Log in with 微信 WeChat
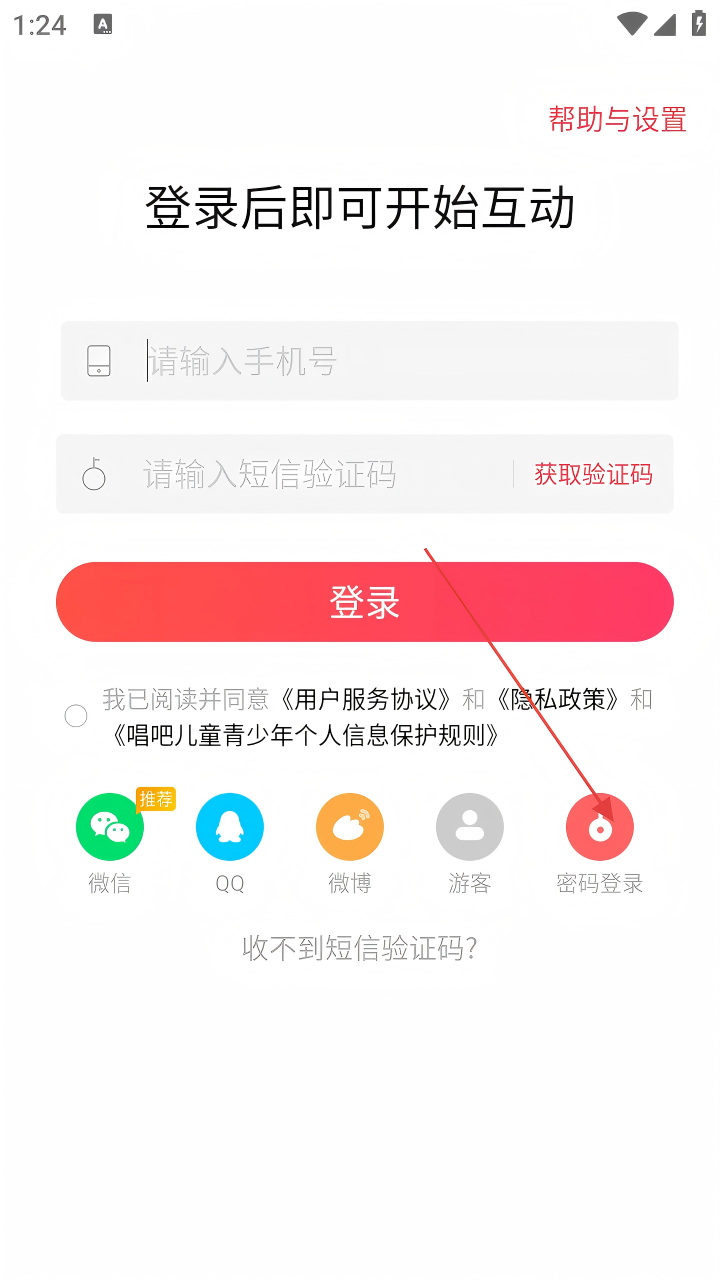The width and height of the screenshot is (720, 1280). (x=110, y=828)
